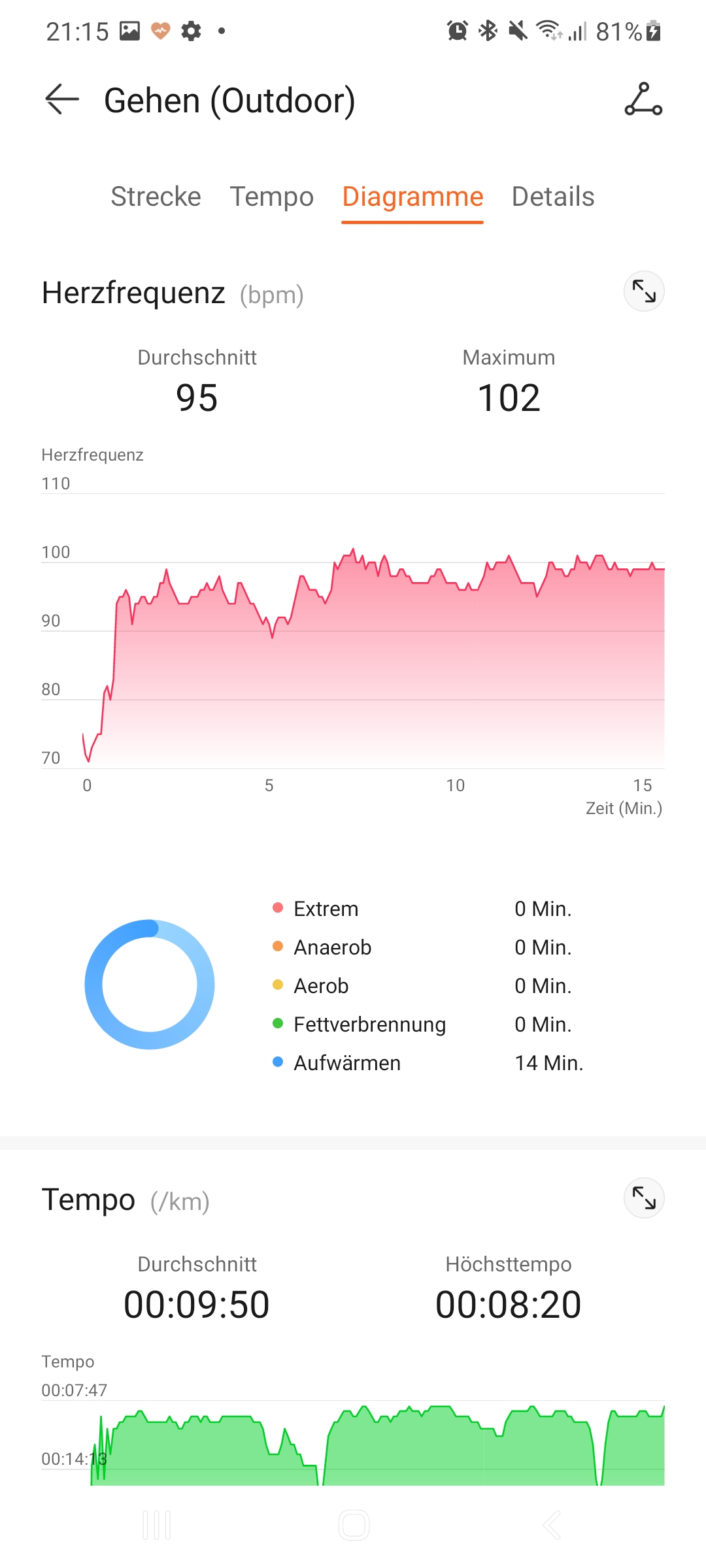Go back using the arrow icon
The height and width of the screenshot is (1568, 706).
62,100
